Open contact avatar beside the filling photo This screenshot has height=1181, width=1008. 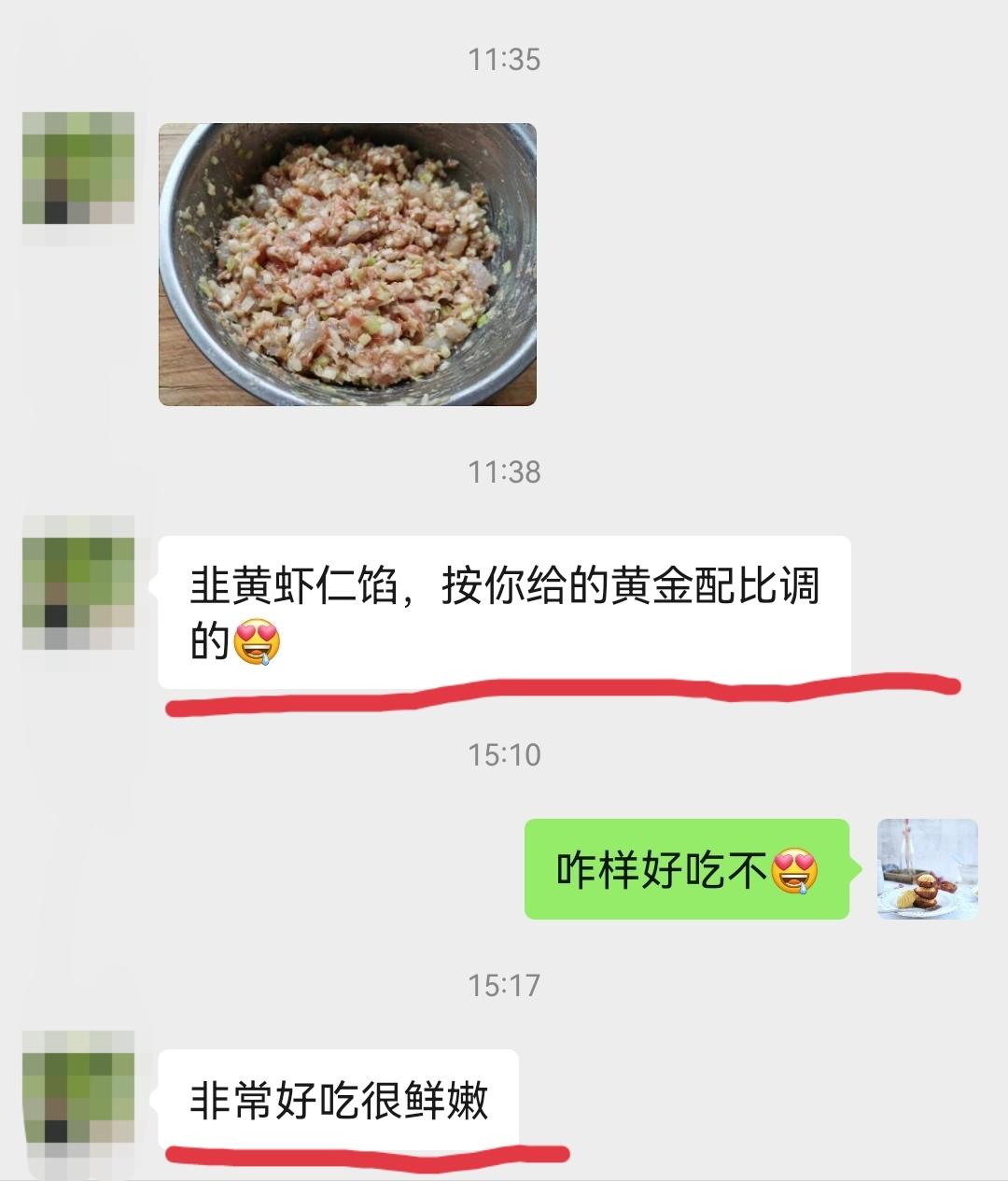[x=78, y=168]
